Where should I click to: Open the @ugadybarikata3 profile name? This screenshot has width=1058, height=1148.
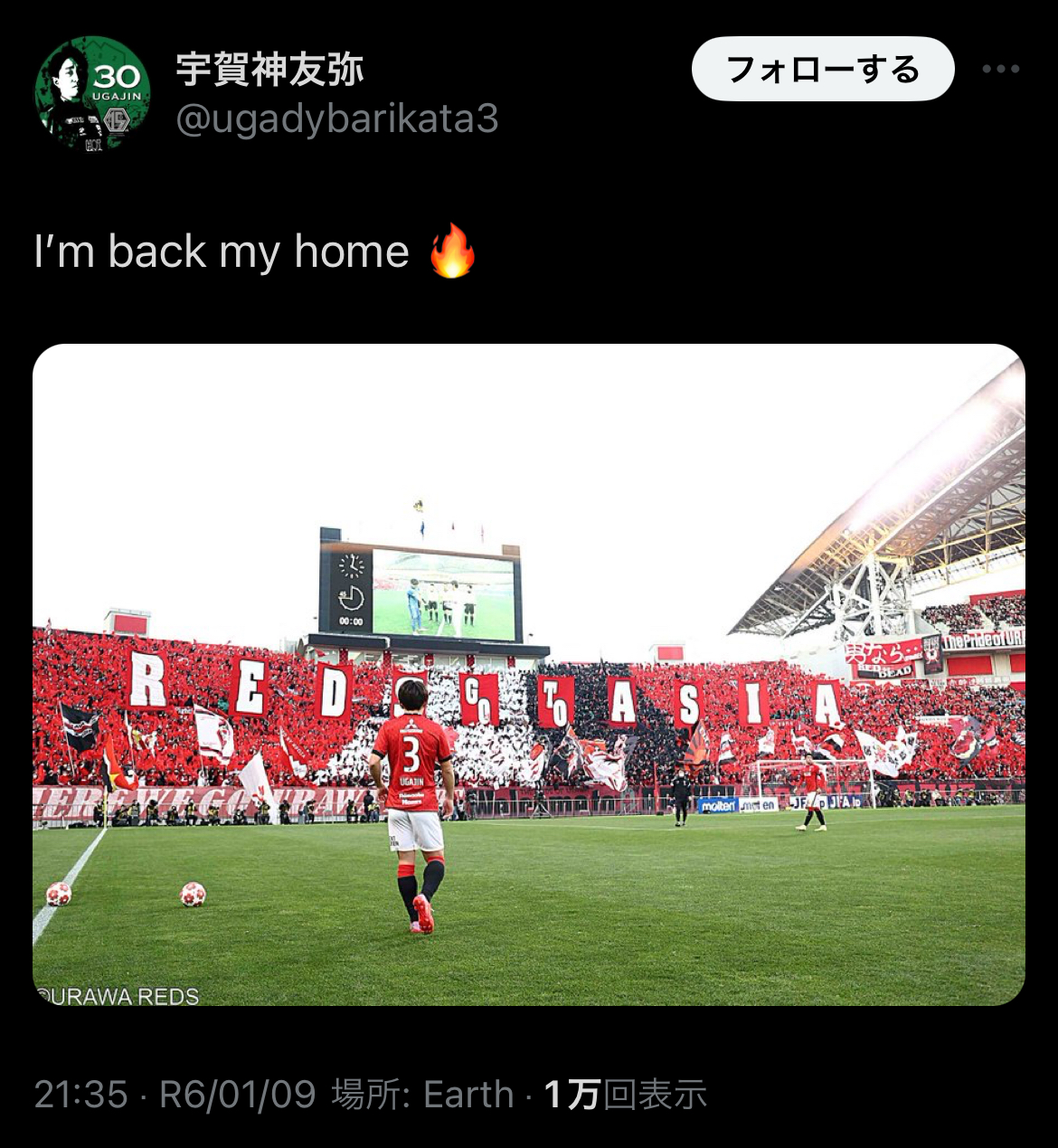[x=336, y=119]
